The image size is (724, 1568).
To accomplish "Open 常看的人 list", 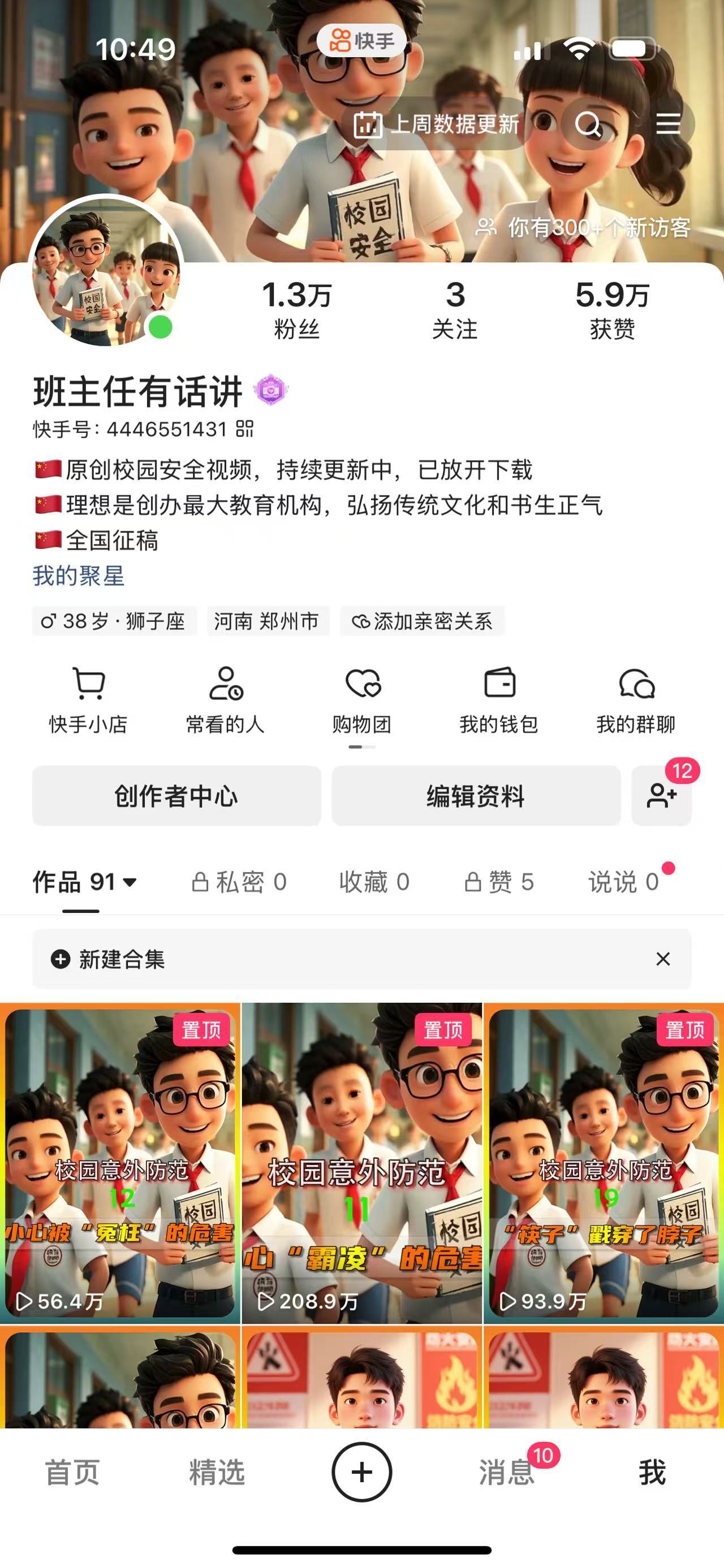I will click(225, 700).
